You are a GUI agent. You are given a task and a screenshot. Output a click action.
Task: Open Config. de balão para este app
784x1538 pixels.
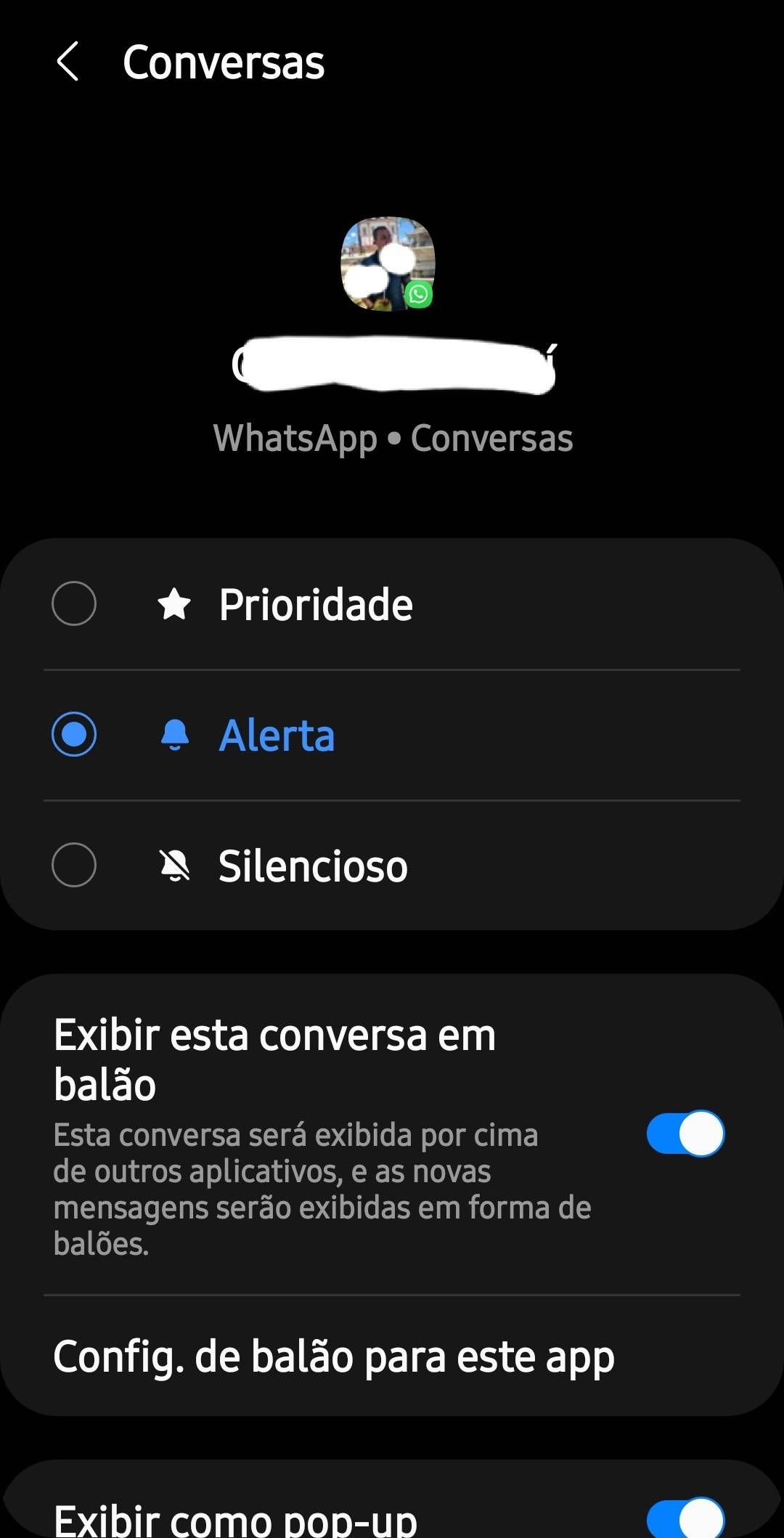coord(334,1356)
